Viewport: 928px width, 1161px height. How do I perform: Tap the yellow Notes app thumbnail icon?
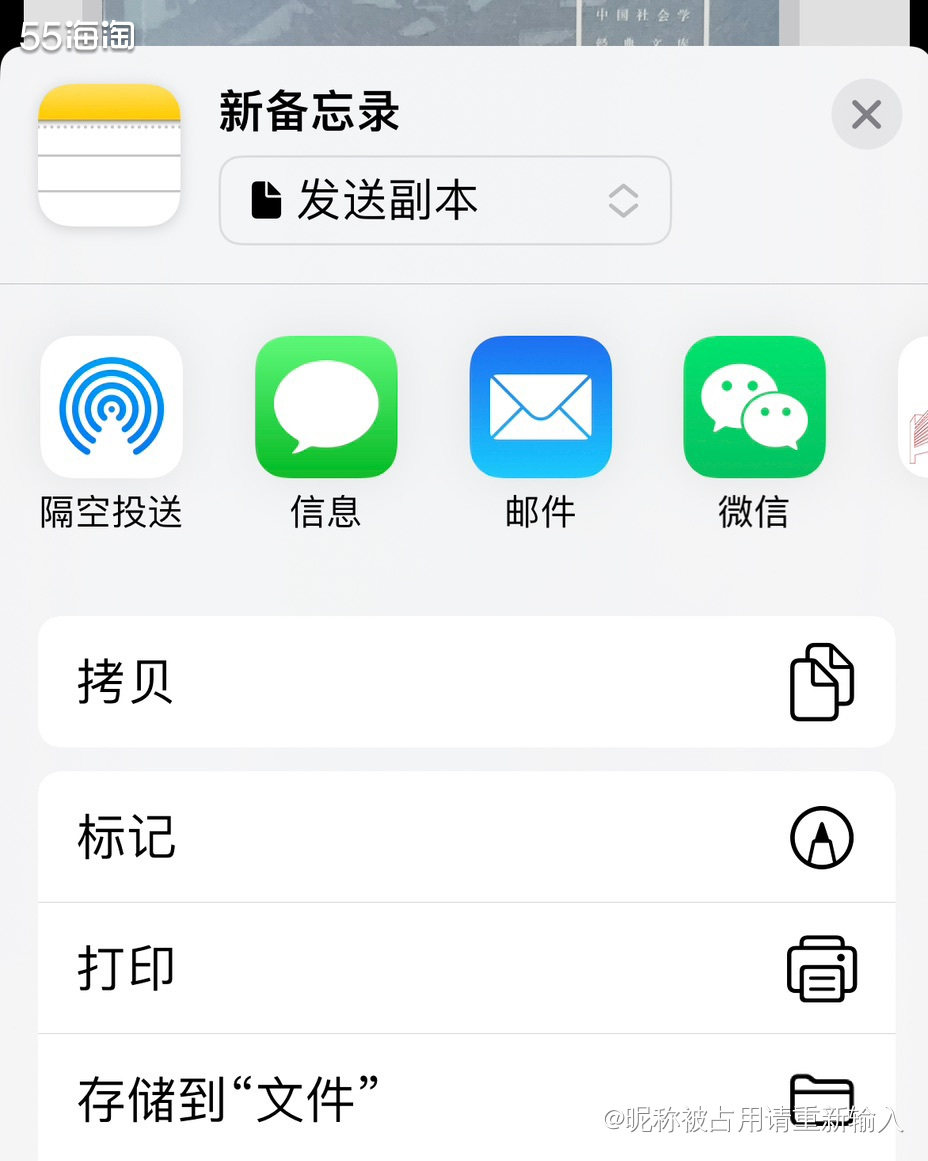tap(109, 155)
